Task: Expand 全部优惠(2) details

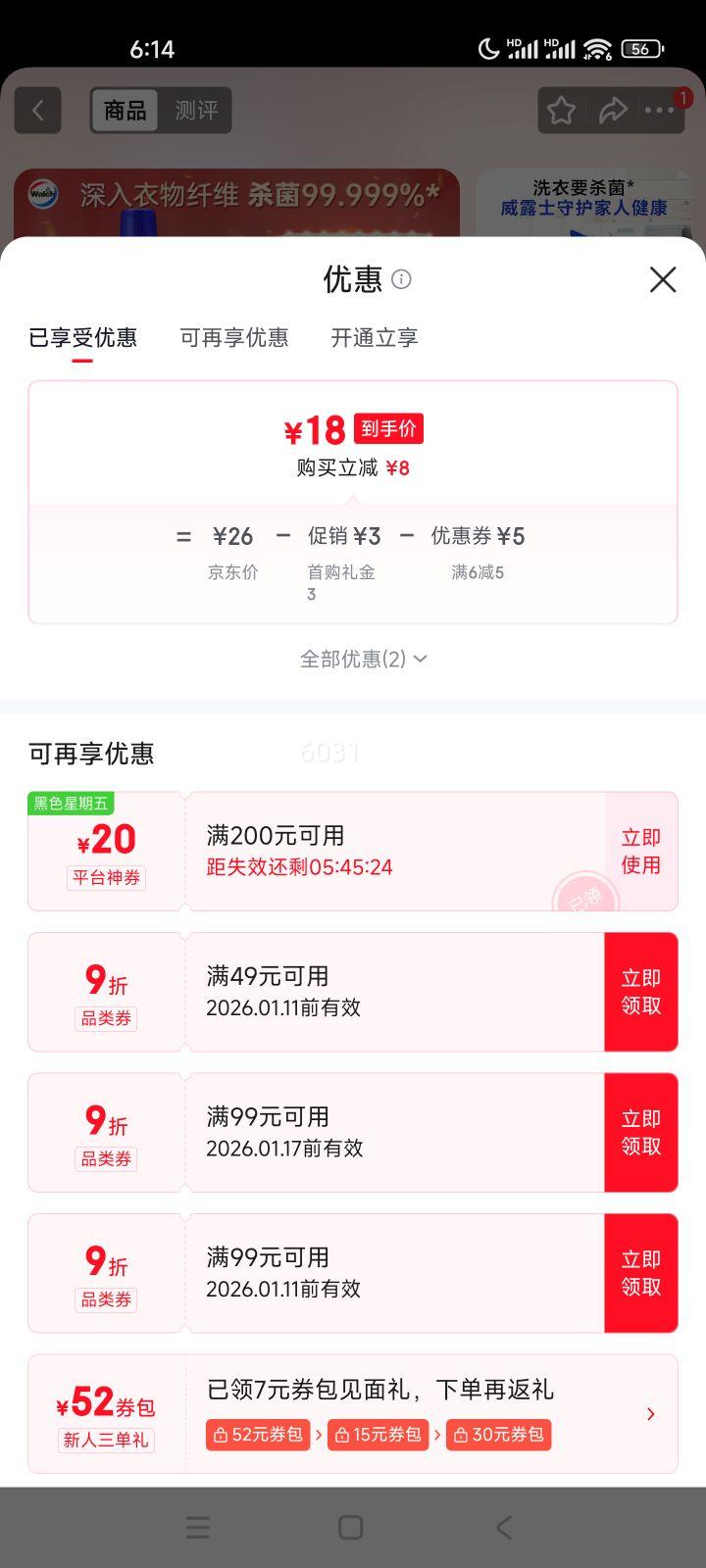Action: pyautogui.click(x=363, y=659)
